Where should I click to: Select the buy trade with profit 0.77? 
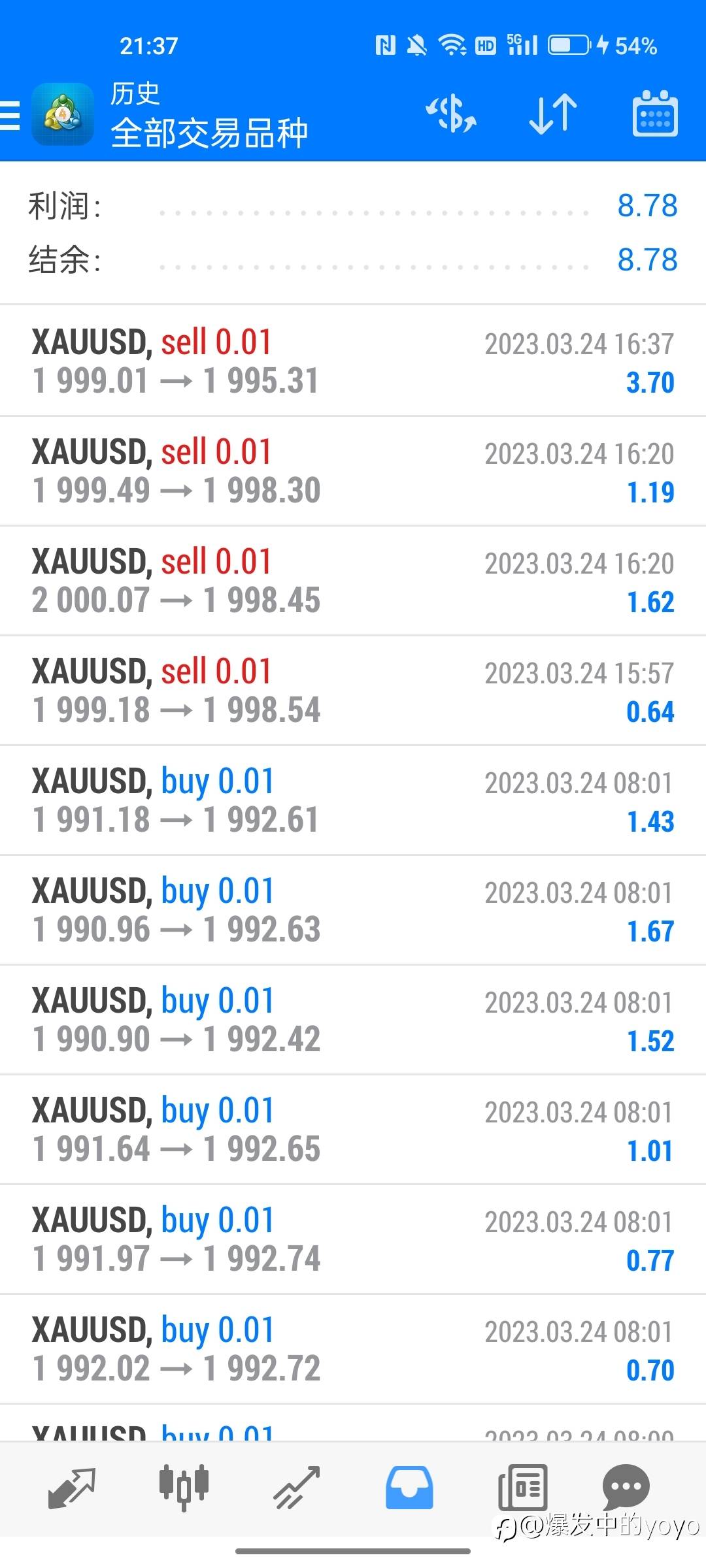pos(353,1239)
